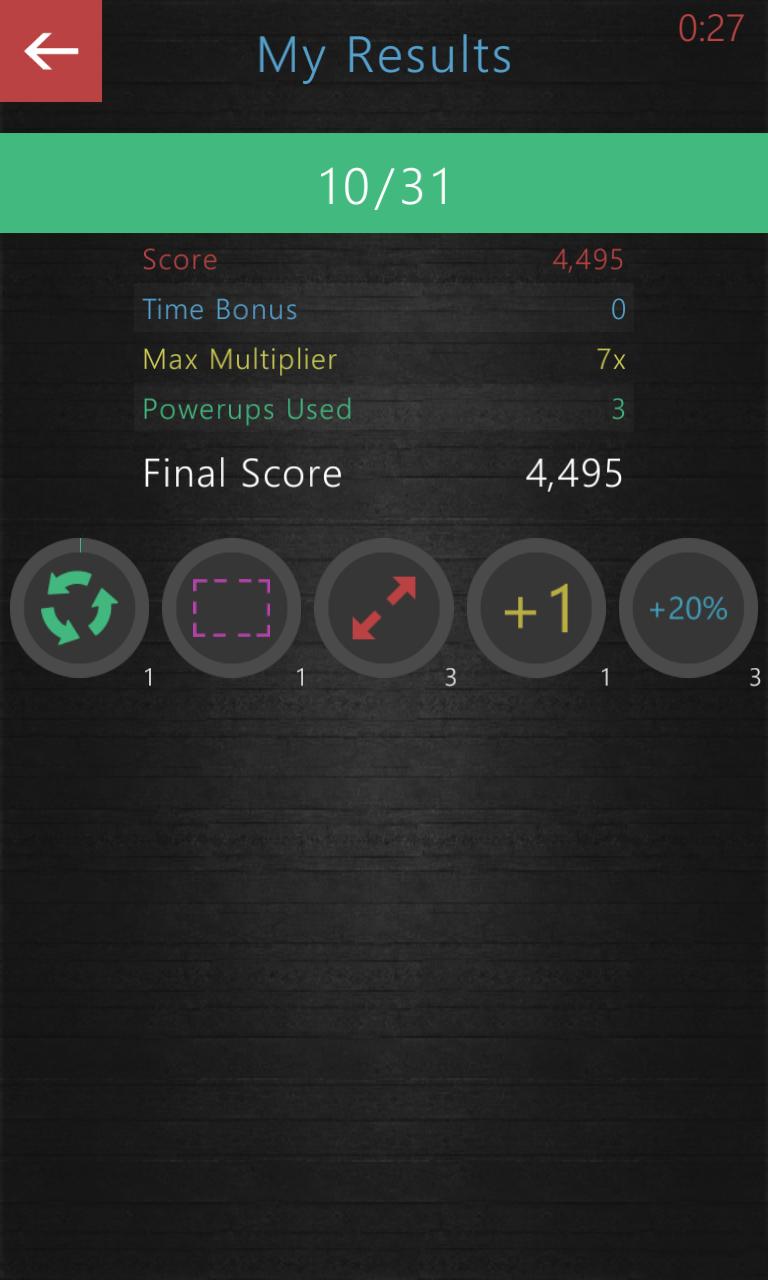Click the Score row showing 4,495
The width and height of the screenshot is (768, 1280).
(x=383, y=260)
